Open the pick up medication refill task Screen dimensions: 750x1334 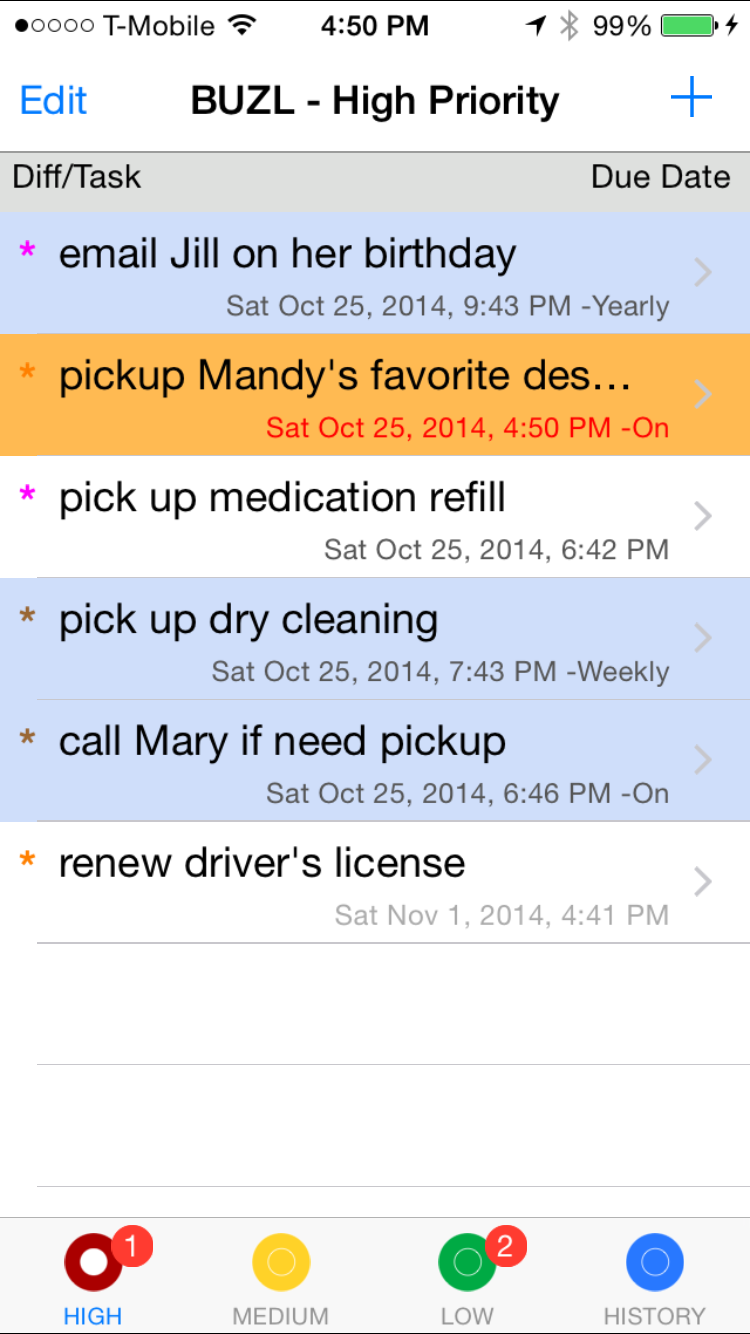tap(375, 517)
